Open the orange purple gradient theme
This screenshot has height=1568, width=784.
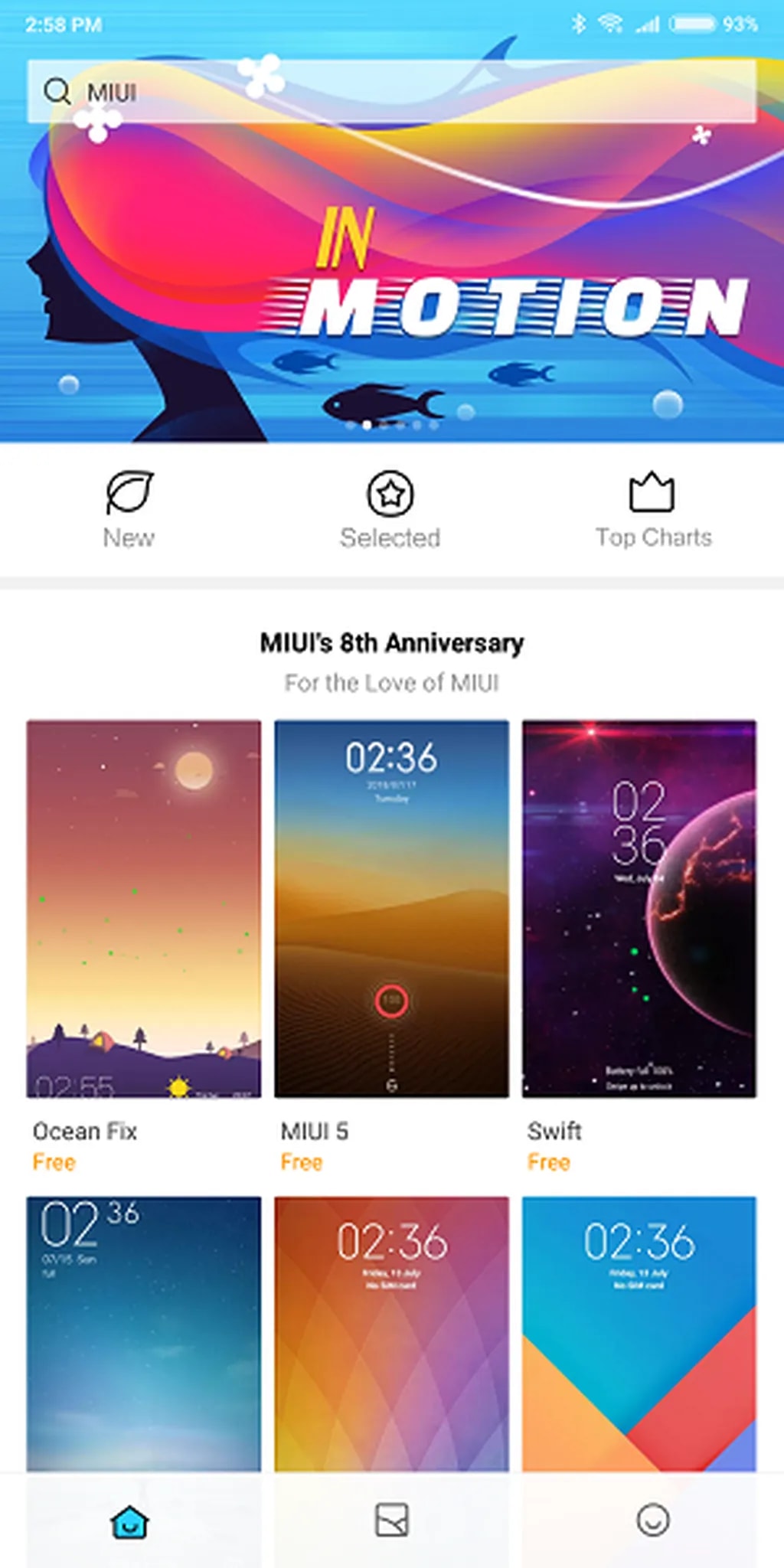click(x=391, y=1332)
